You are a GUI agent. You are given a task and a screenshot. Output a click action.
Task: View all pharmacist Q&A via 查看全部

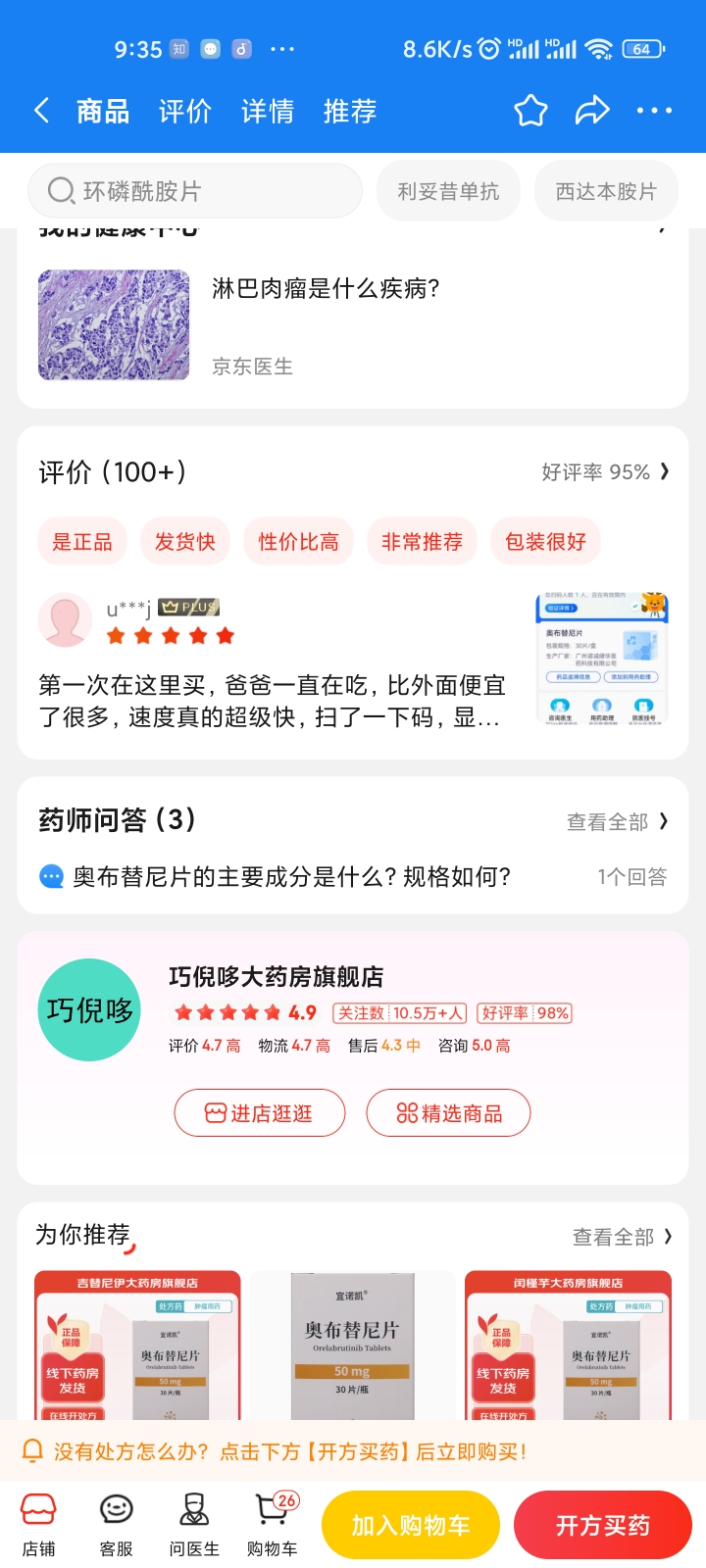click(x=617, y=821)
